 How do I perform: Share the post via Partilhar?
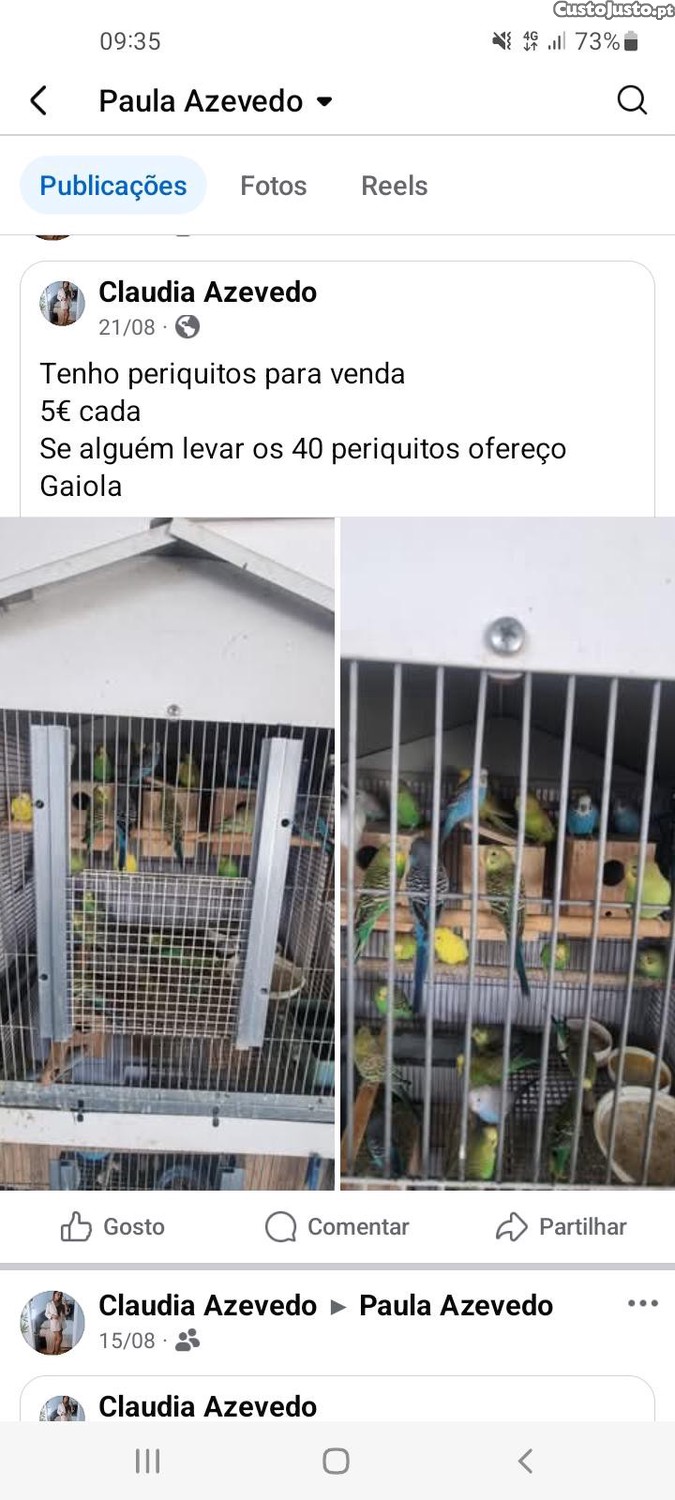pos(561,1227)
